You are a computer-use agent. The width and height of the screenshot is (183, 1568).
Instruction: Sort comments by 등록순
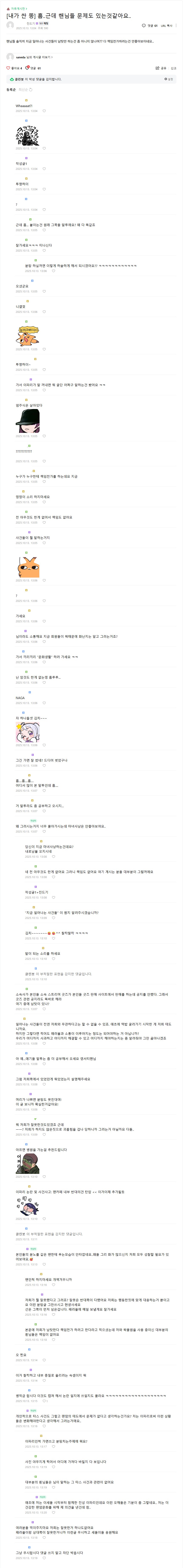tap(11, 89)
